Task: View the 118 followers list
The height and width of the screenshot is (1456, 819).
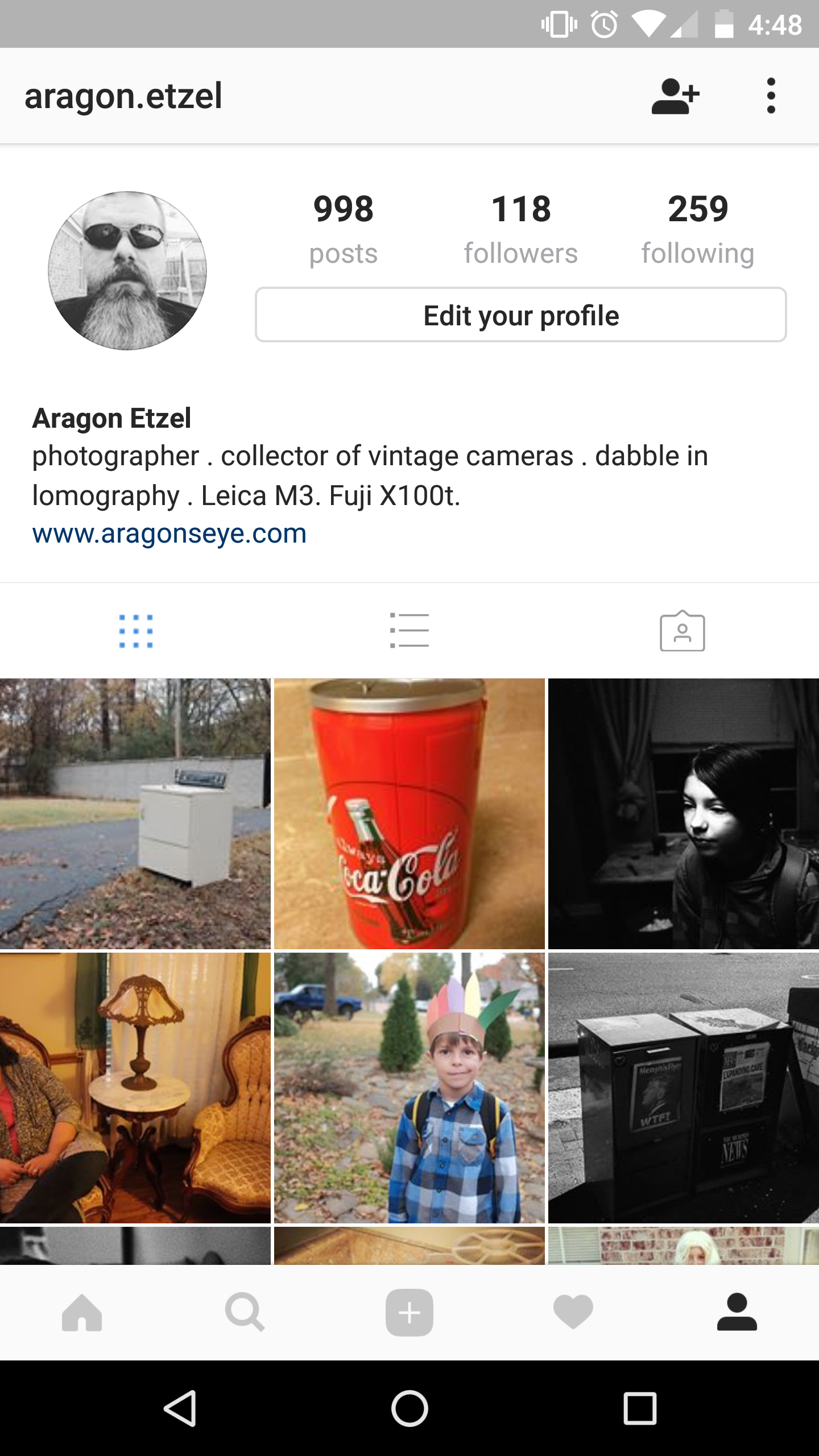Action: 520,229
